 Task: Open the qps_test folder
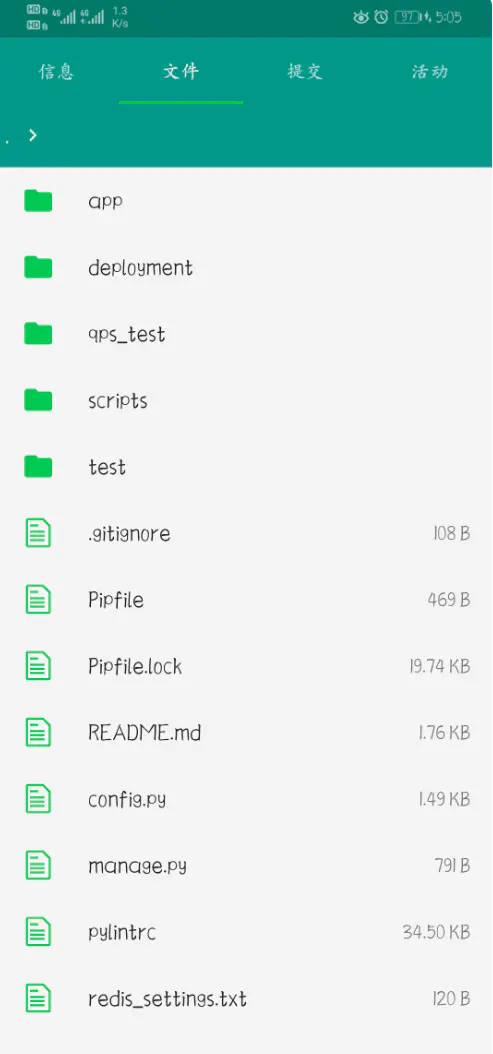[246, 334]
